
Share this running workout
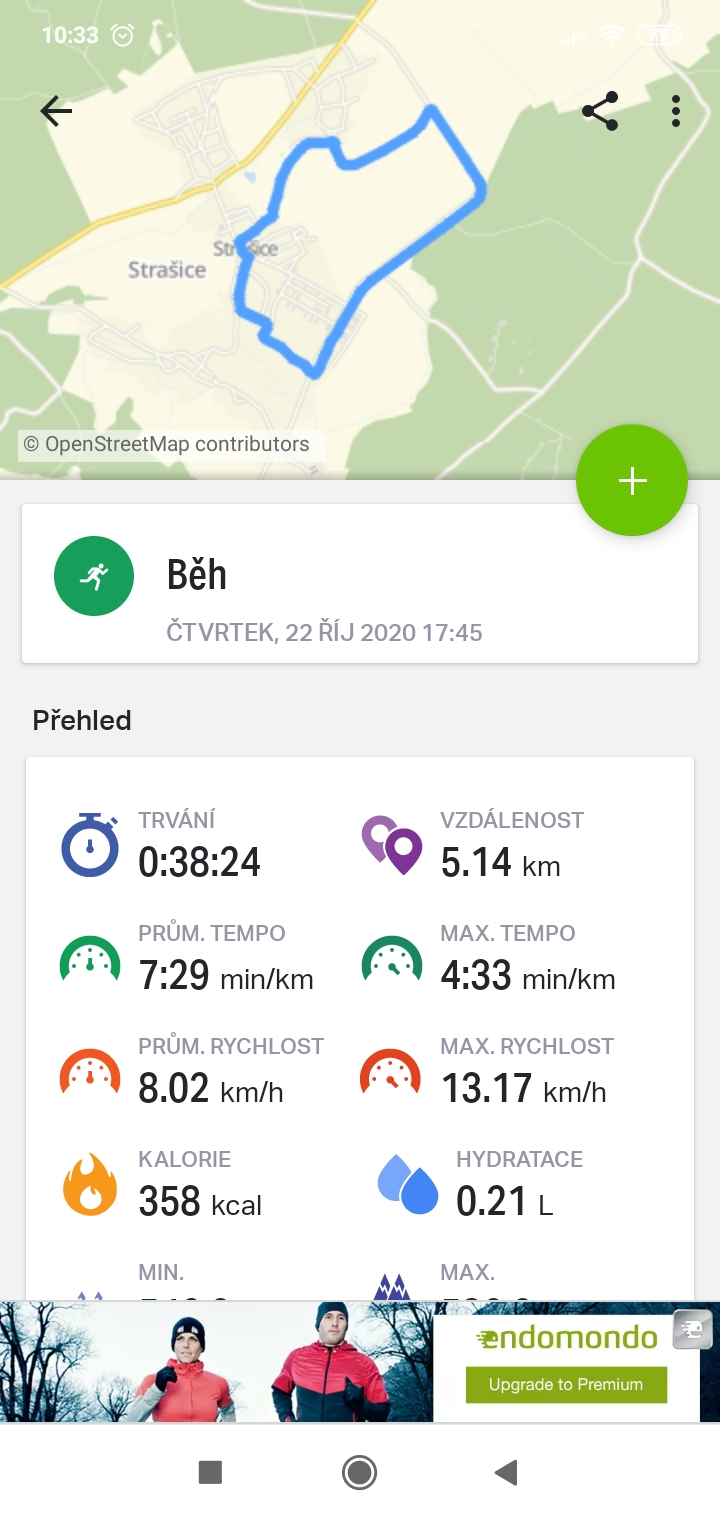600,111
